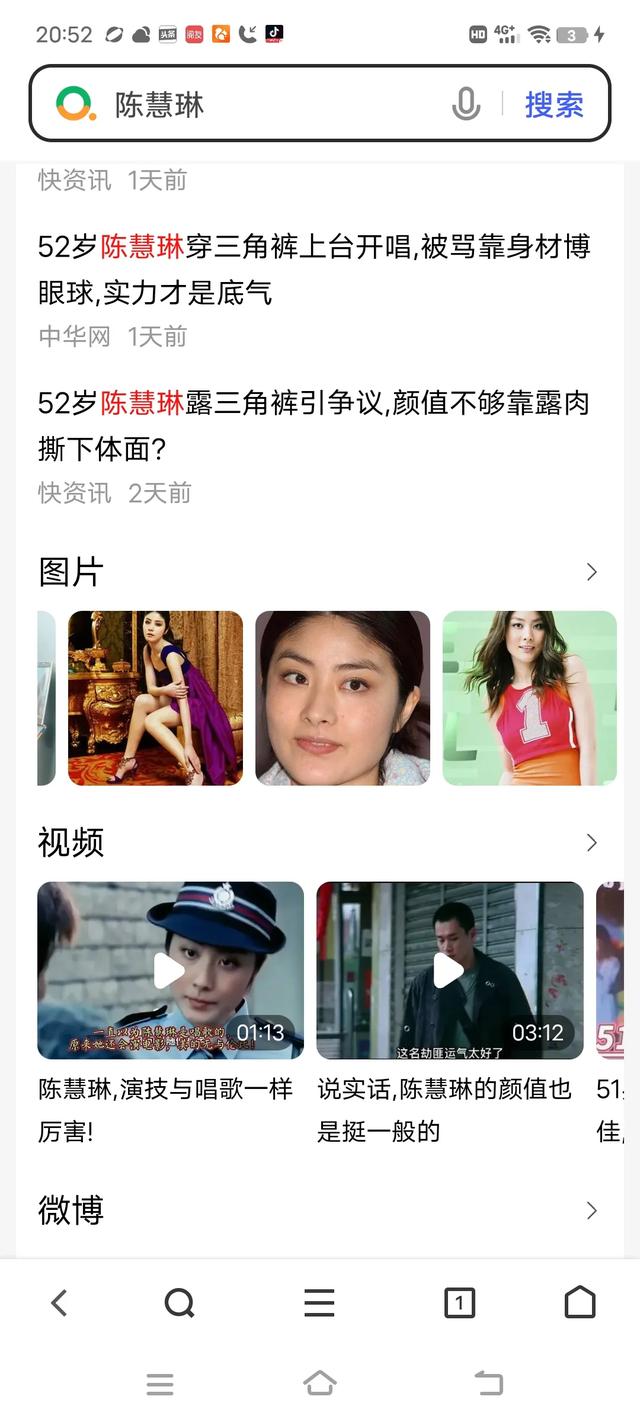Image resolution: width=640 pixels, height=1422 pixels.
Task: Open the photo with red number 1 top
Action: pos(529,698)
